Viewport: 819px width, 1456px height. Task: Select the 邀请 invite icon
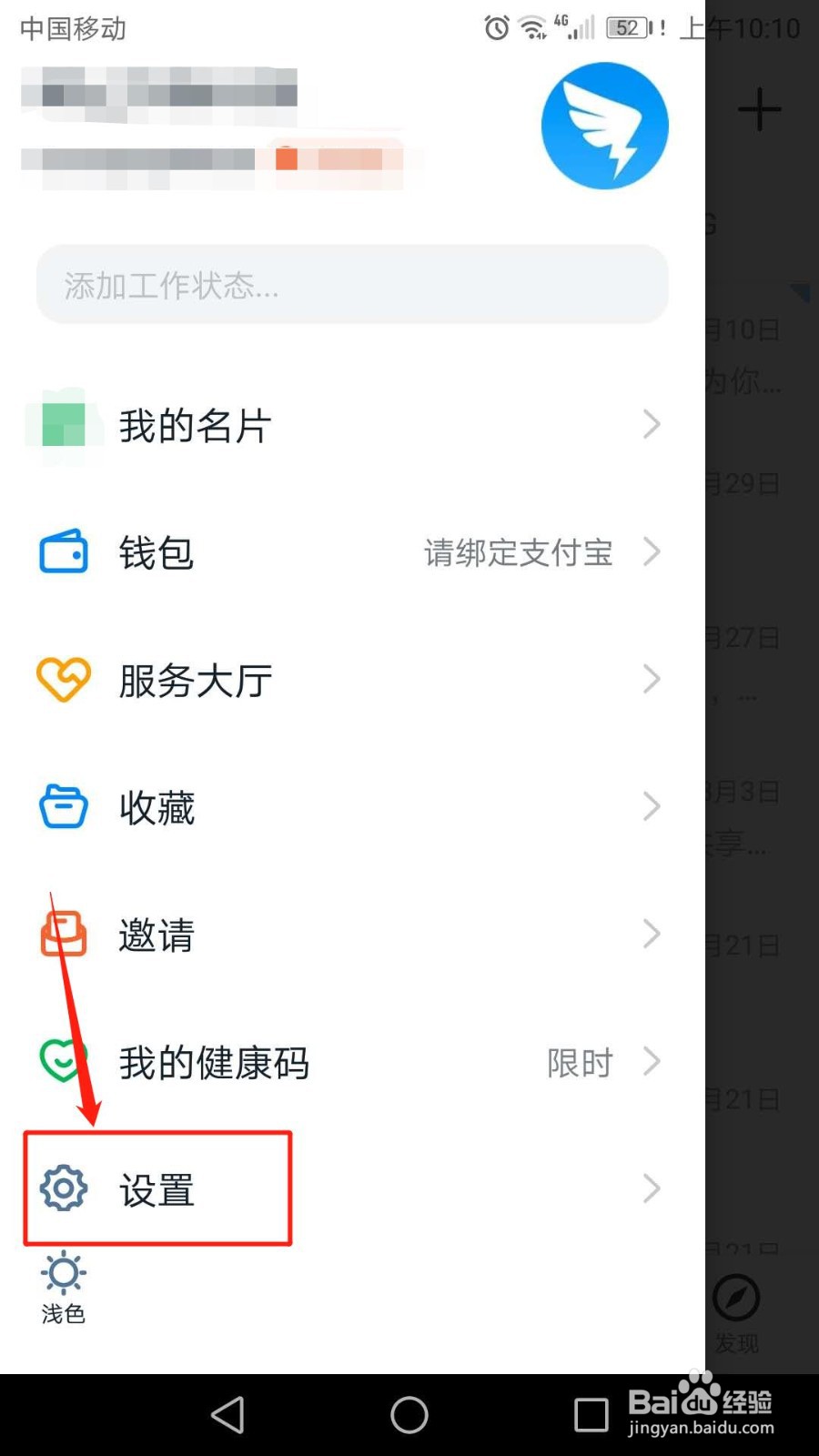[62, 934]
